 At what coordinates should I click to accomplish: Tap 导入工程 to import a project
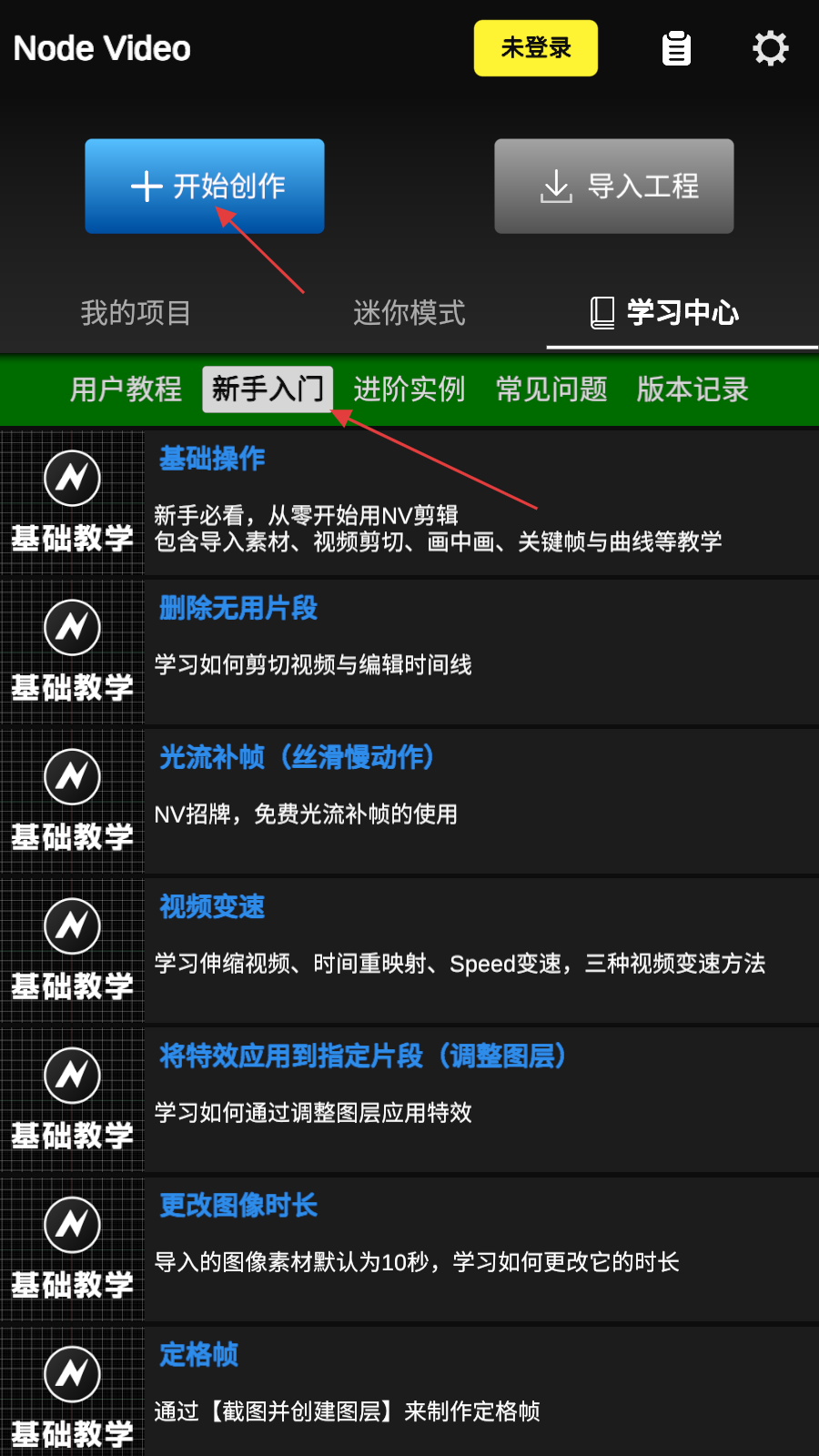614,187
